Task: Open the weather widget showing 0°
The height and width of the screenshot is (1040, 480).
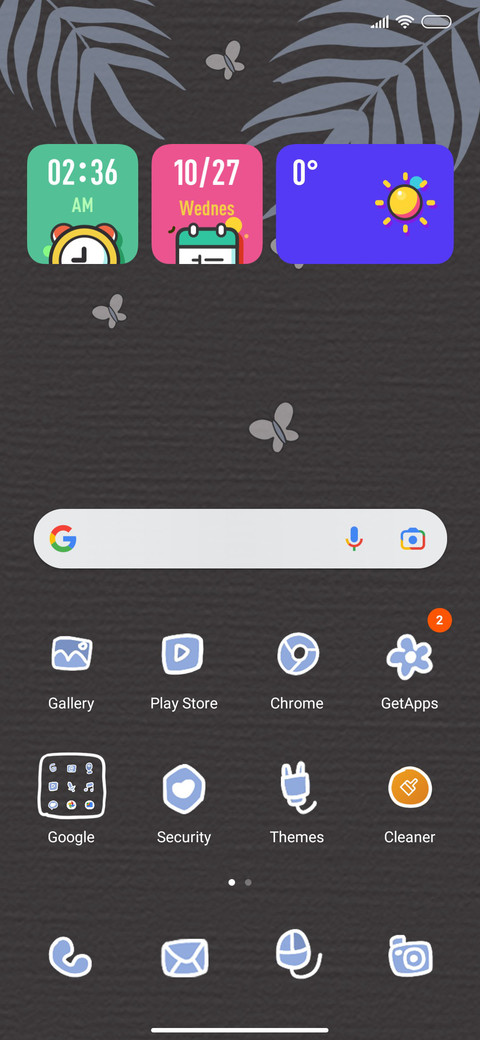Action: click(365, 204)
